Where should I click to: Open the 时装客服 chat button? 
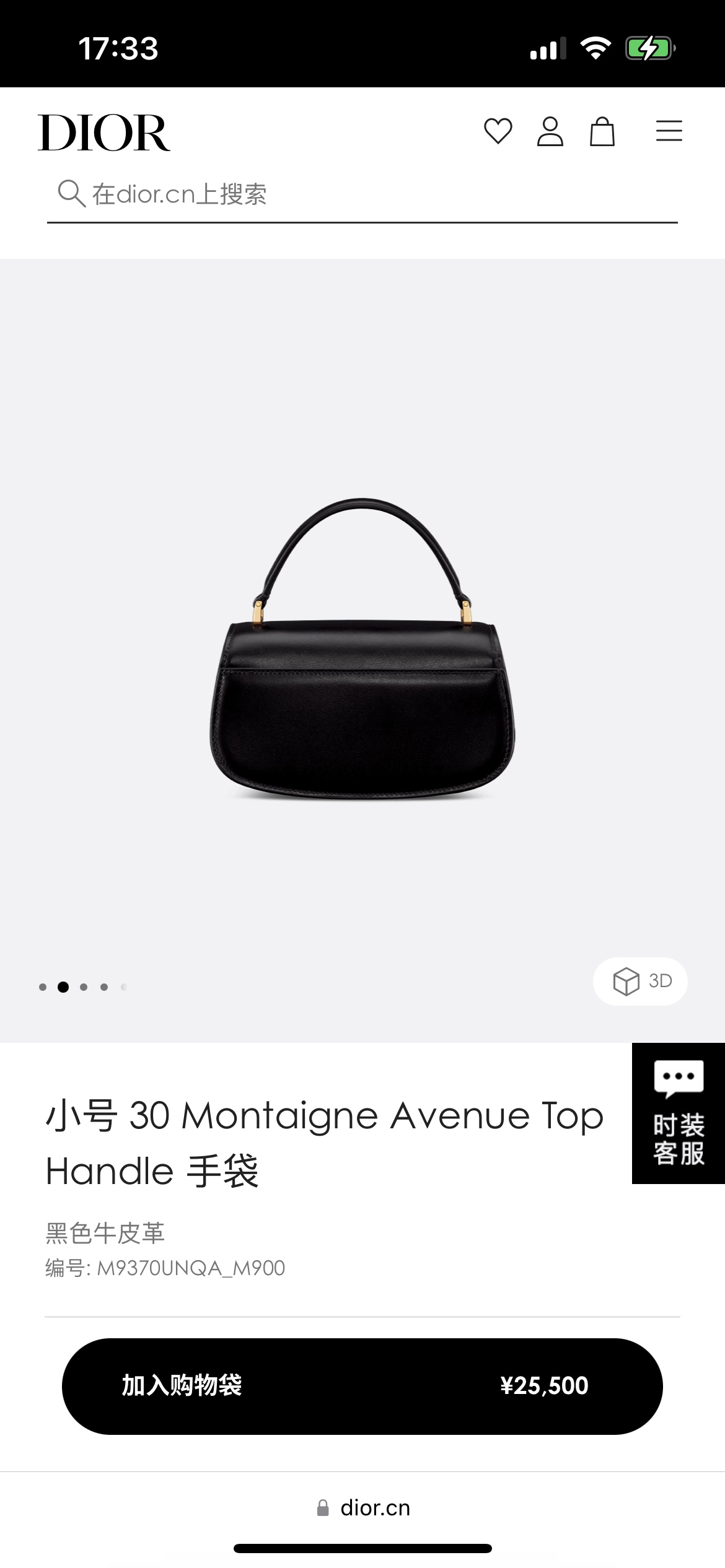pos(678,1113)
